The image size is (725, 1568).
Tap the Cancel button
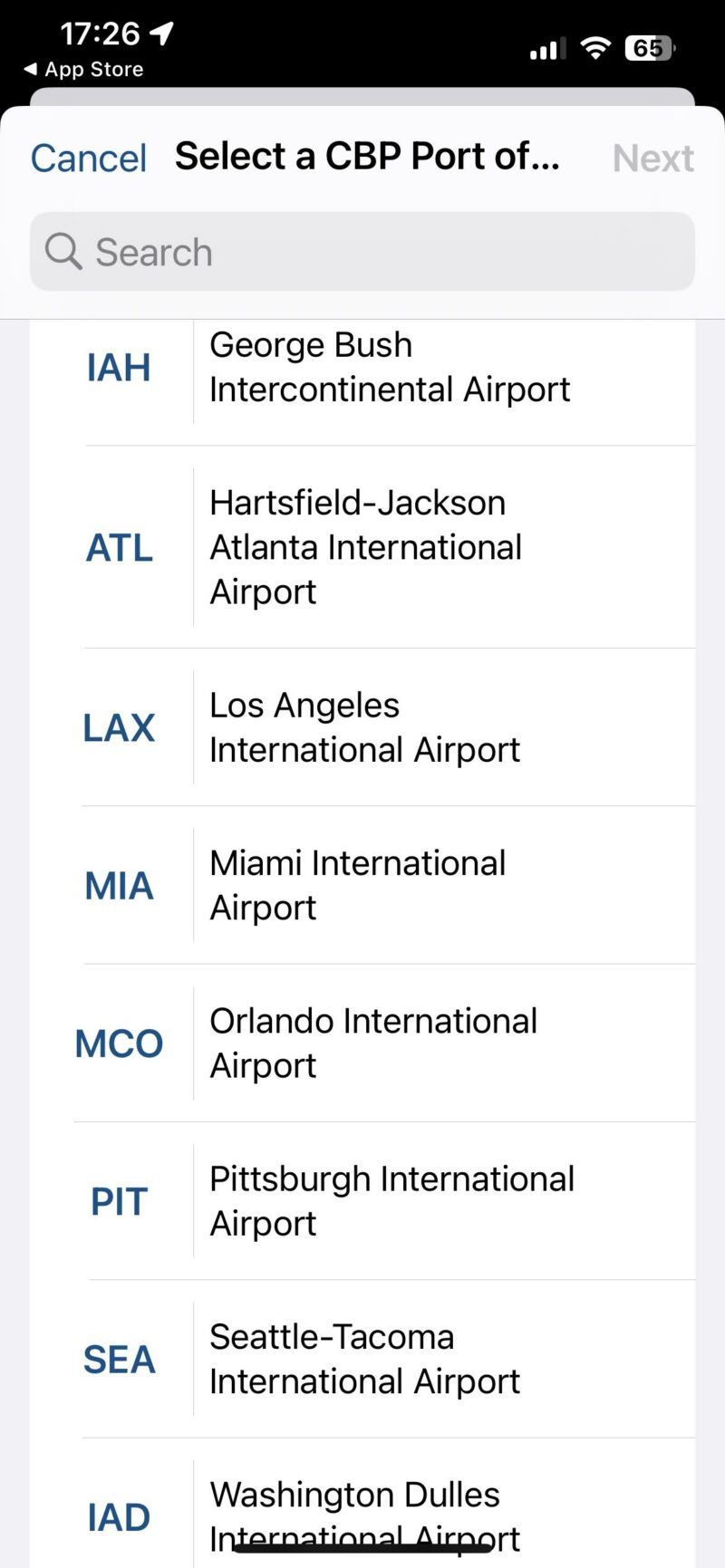88,157
